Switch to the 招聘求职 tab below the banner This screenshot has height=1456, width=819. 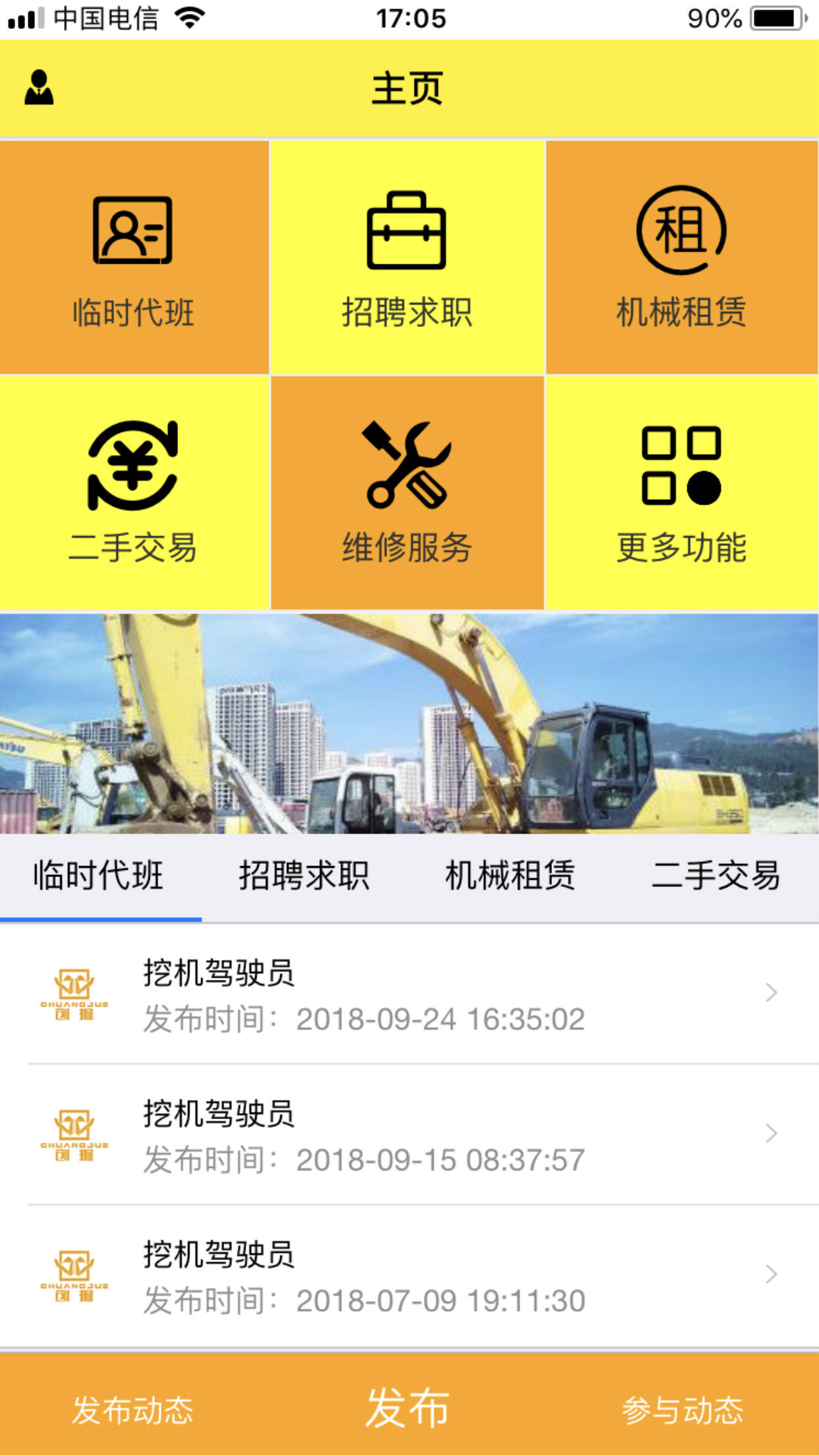coord(304,876)
